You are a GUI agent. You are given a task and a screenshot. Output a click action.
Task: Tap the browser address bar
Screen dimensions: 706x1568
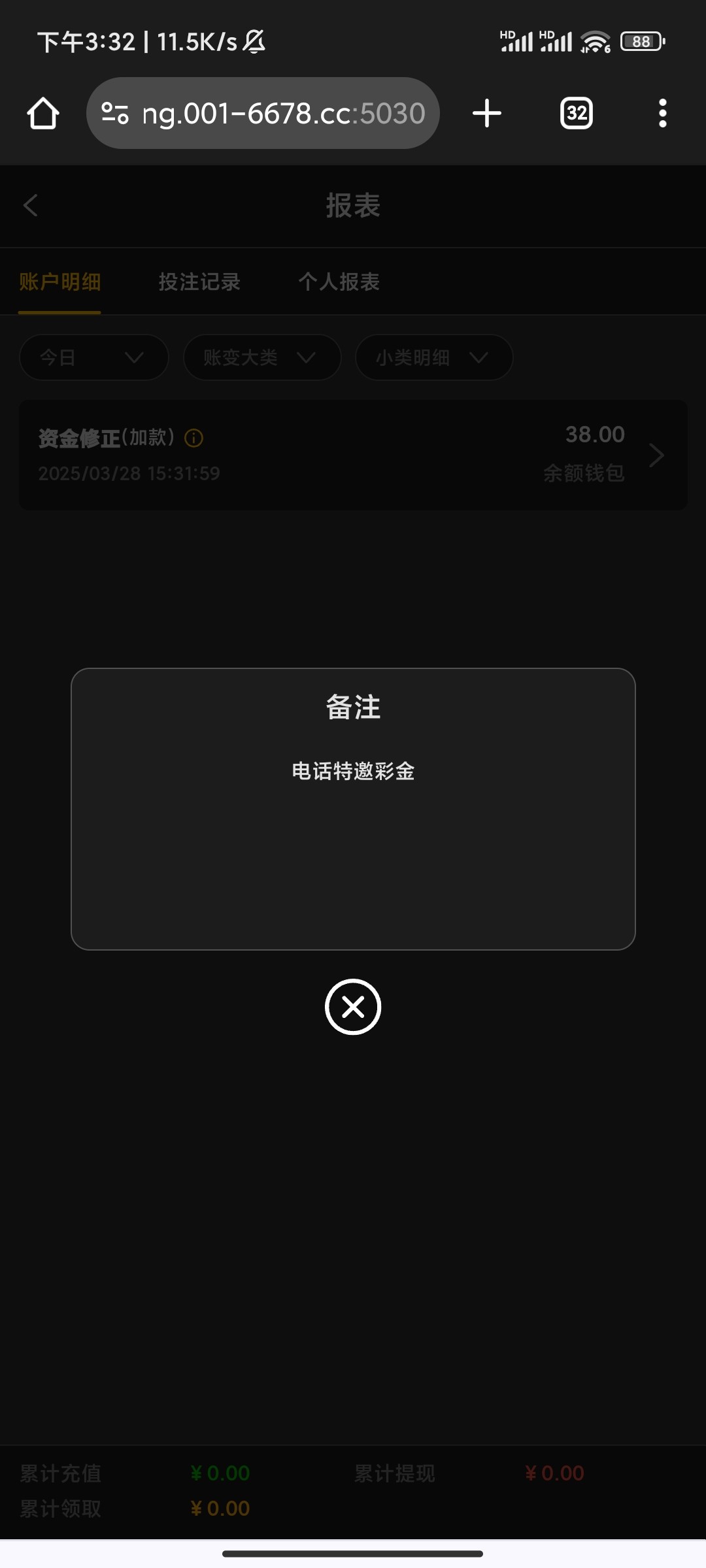263,113
